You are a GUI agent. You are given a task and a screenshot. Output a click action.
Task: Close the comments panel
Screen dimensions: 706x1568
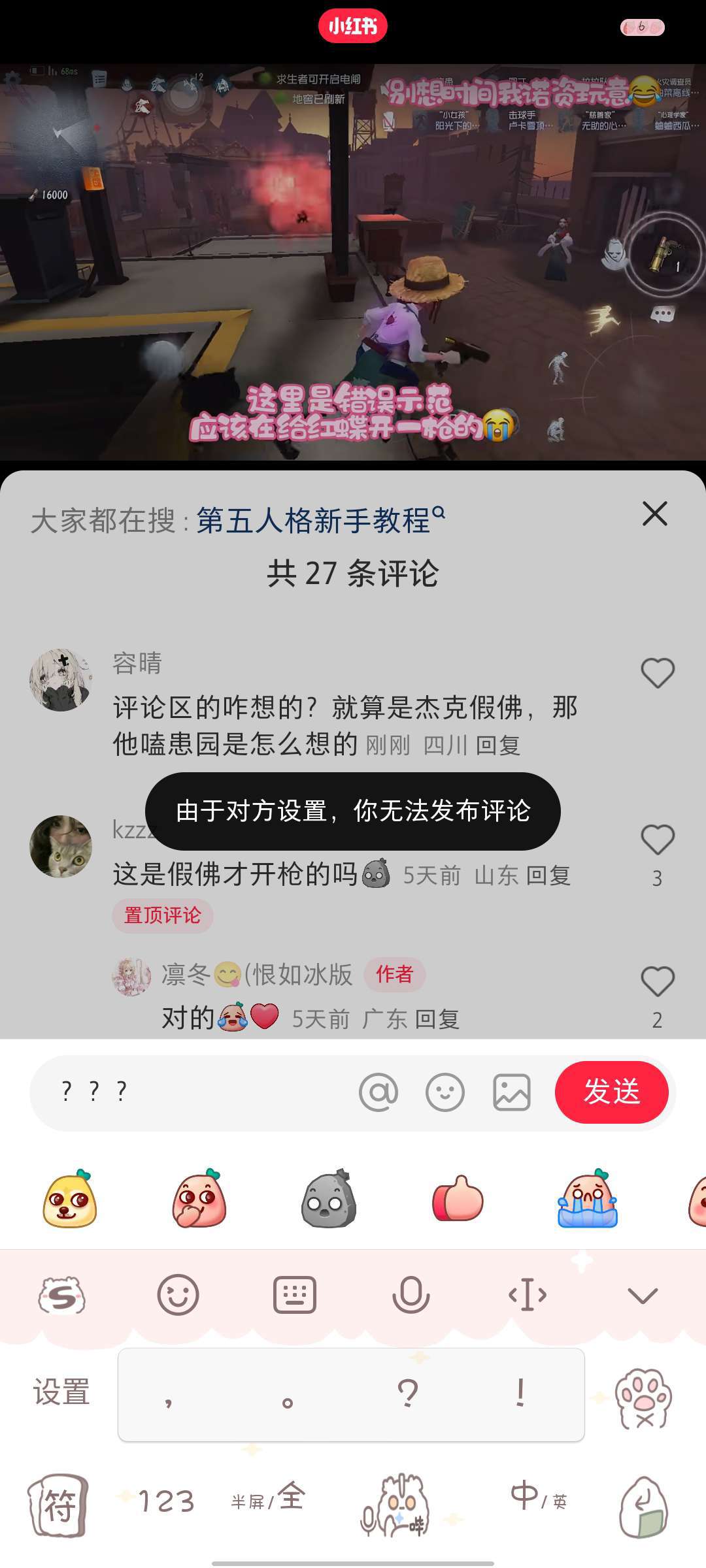(x=654, y=514)
